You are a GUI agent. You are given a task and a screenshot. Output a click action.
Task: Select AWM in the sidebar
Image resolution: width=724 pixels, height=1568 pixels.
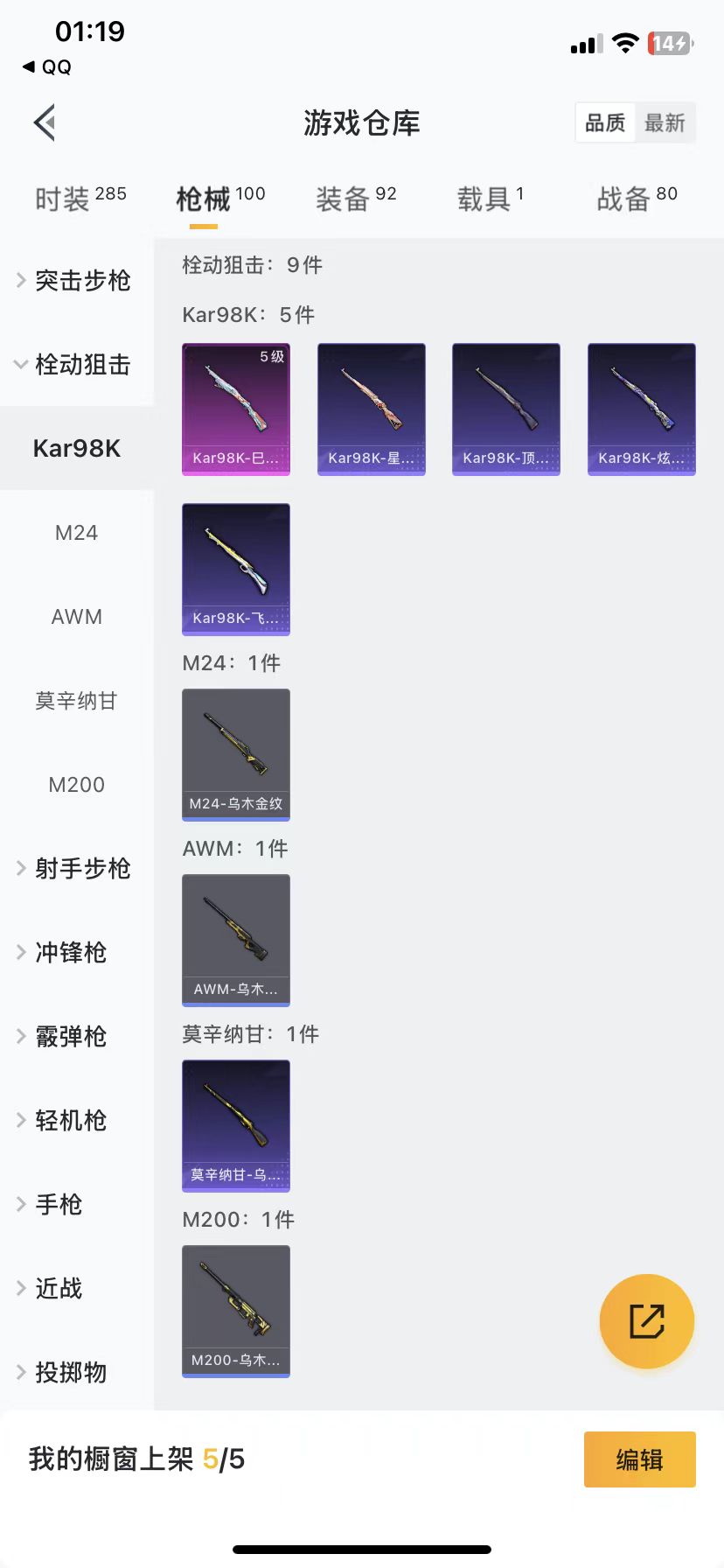77,616
